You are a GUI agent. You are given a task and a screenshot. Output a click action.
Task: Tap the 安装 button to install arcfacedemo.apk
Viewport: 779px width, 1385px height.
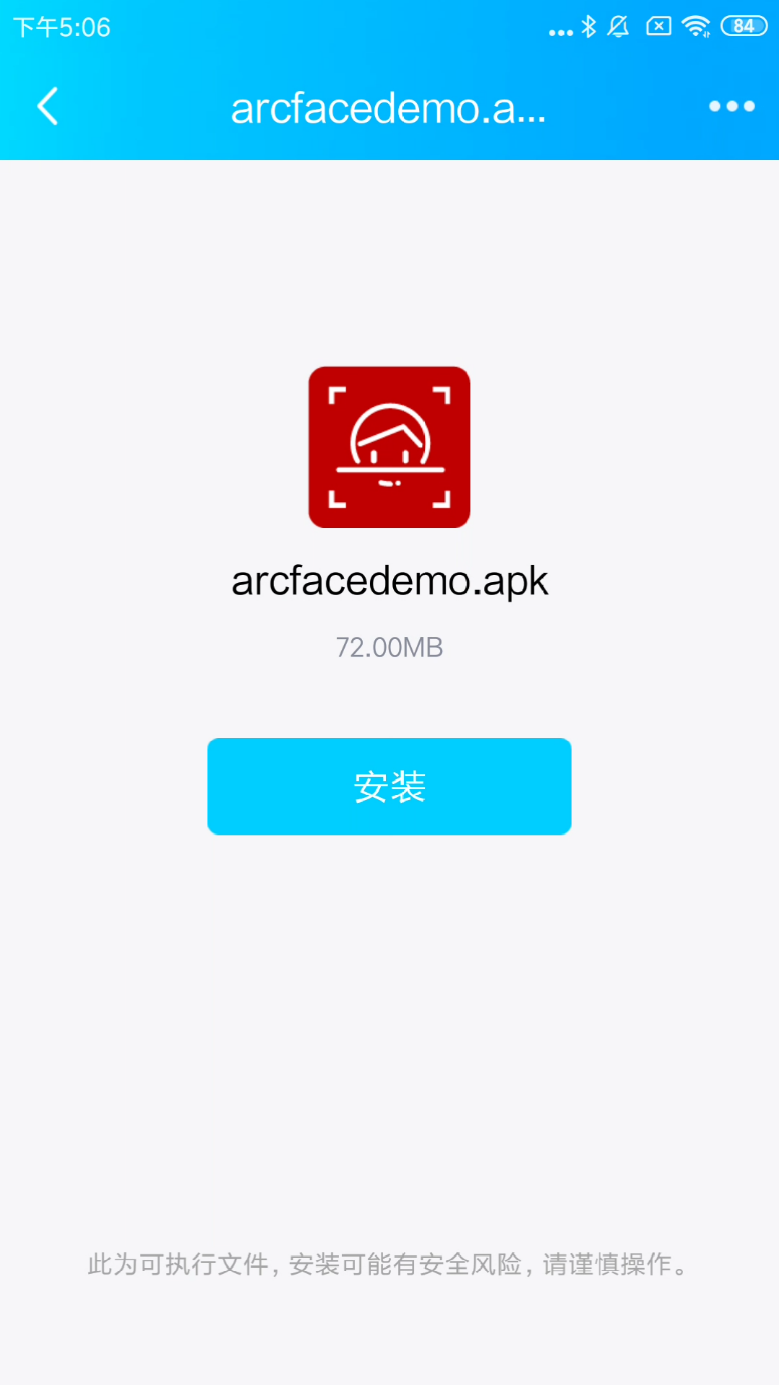(389, 786)
